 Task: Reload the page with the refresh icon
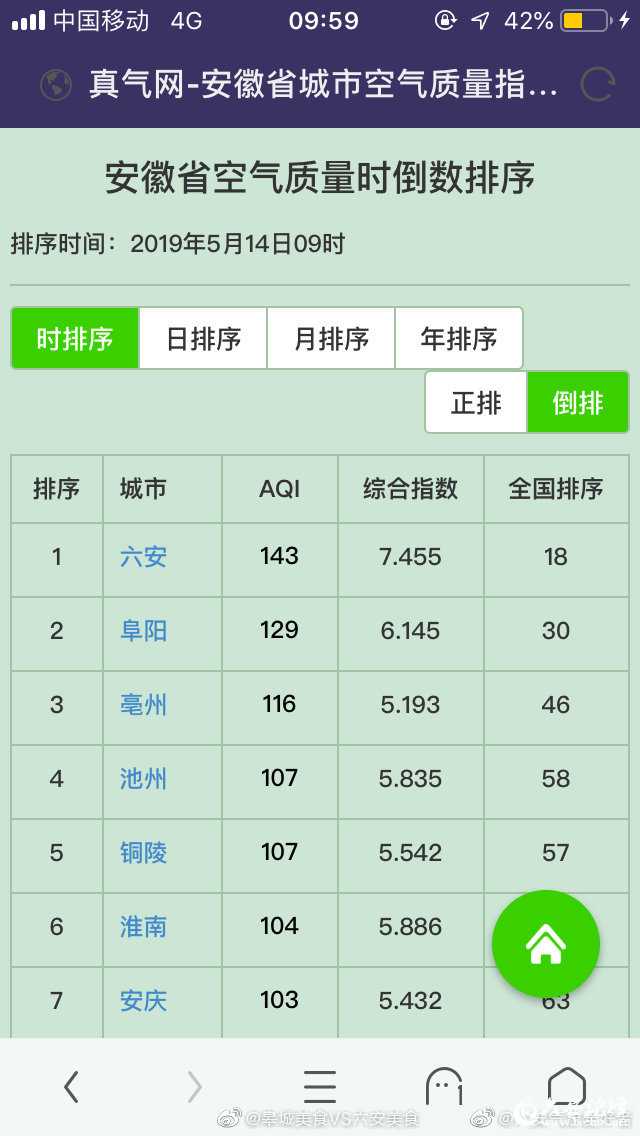(597, 85)
